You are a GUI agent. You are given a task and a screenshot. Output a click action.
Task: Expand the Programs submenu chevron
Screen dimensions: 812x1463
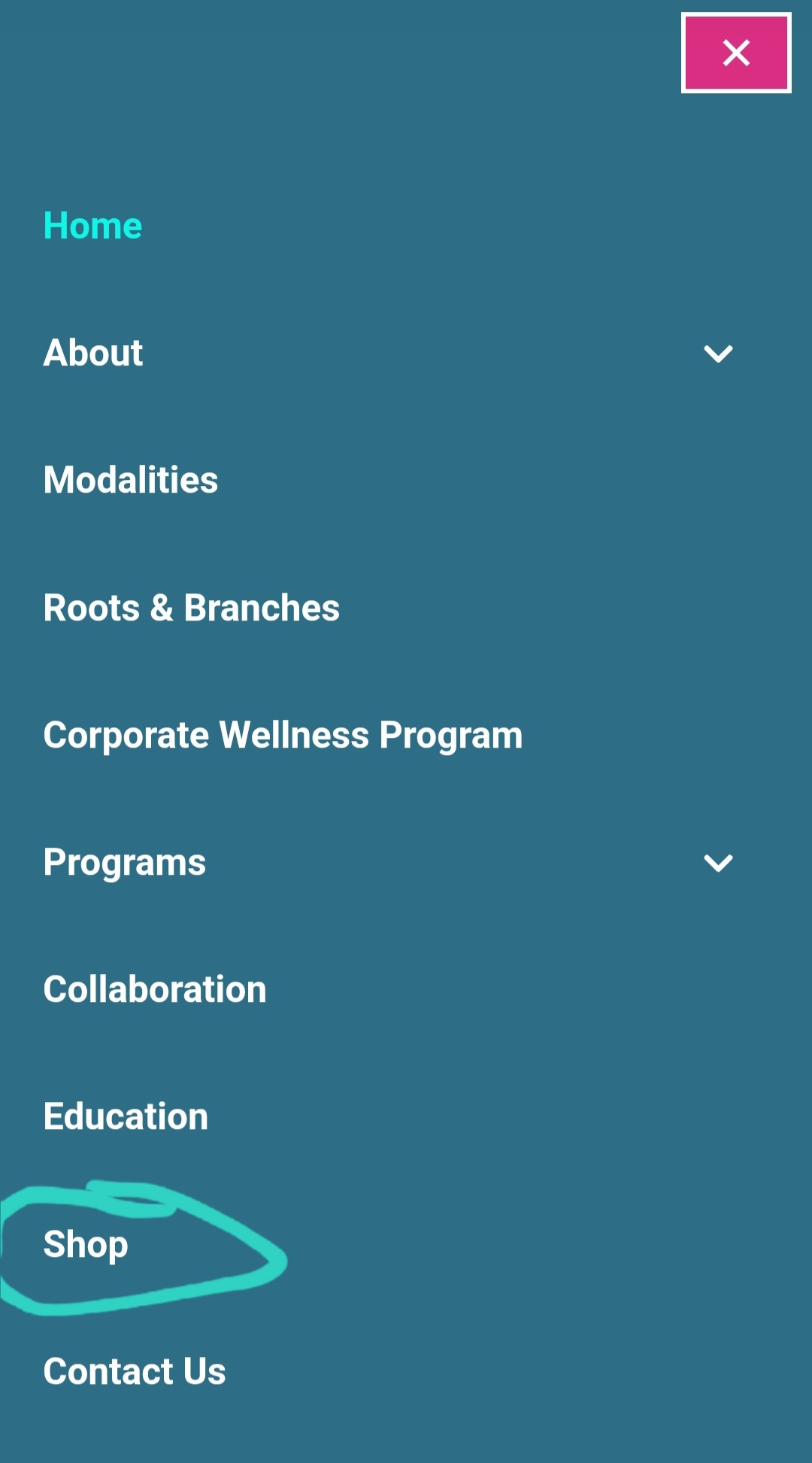(718, 863)
